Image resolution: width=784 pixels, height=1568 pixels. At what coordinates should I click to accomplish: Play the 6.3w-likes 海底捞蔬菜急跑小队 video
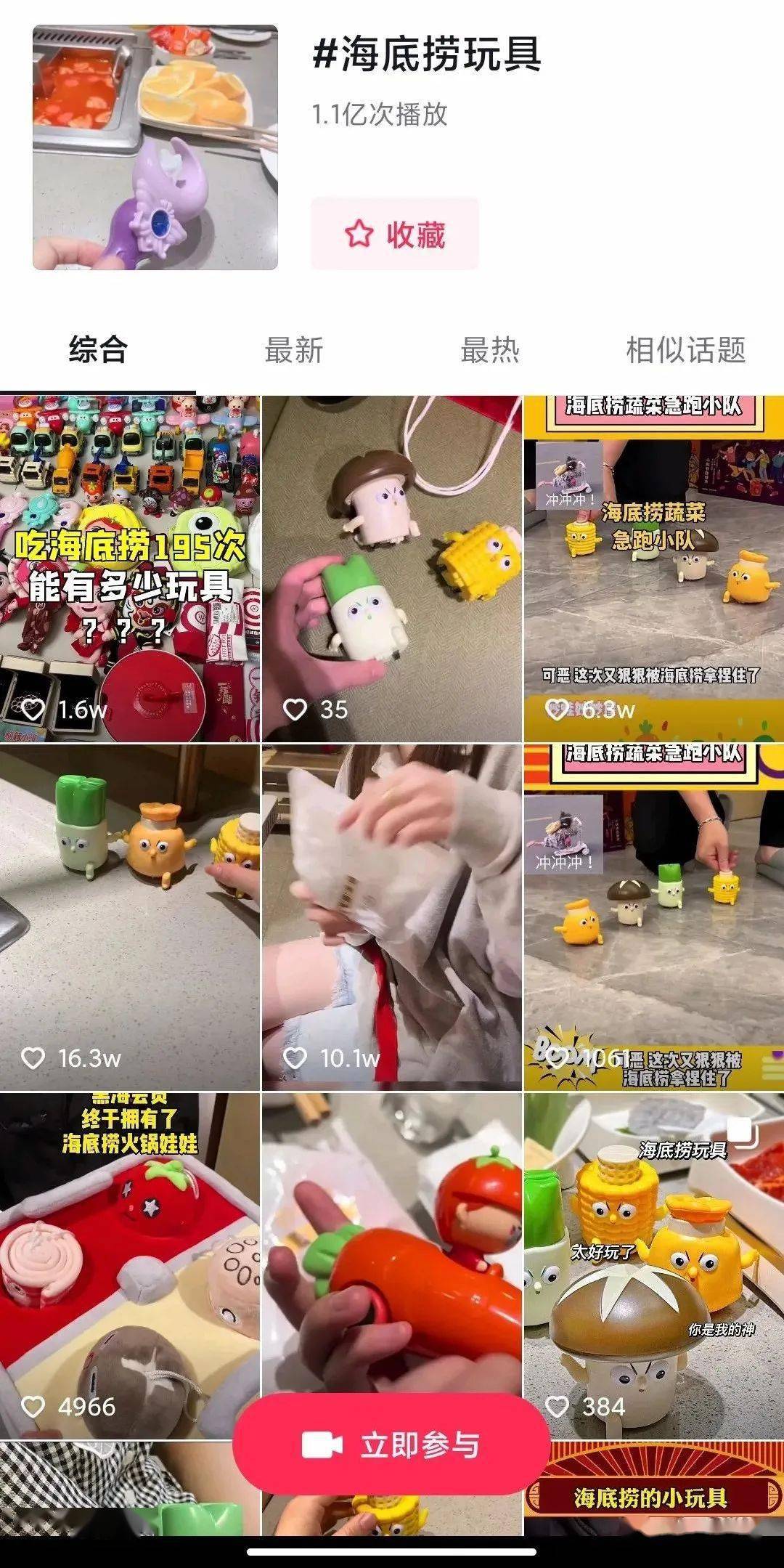(653, 568)
